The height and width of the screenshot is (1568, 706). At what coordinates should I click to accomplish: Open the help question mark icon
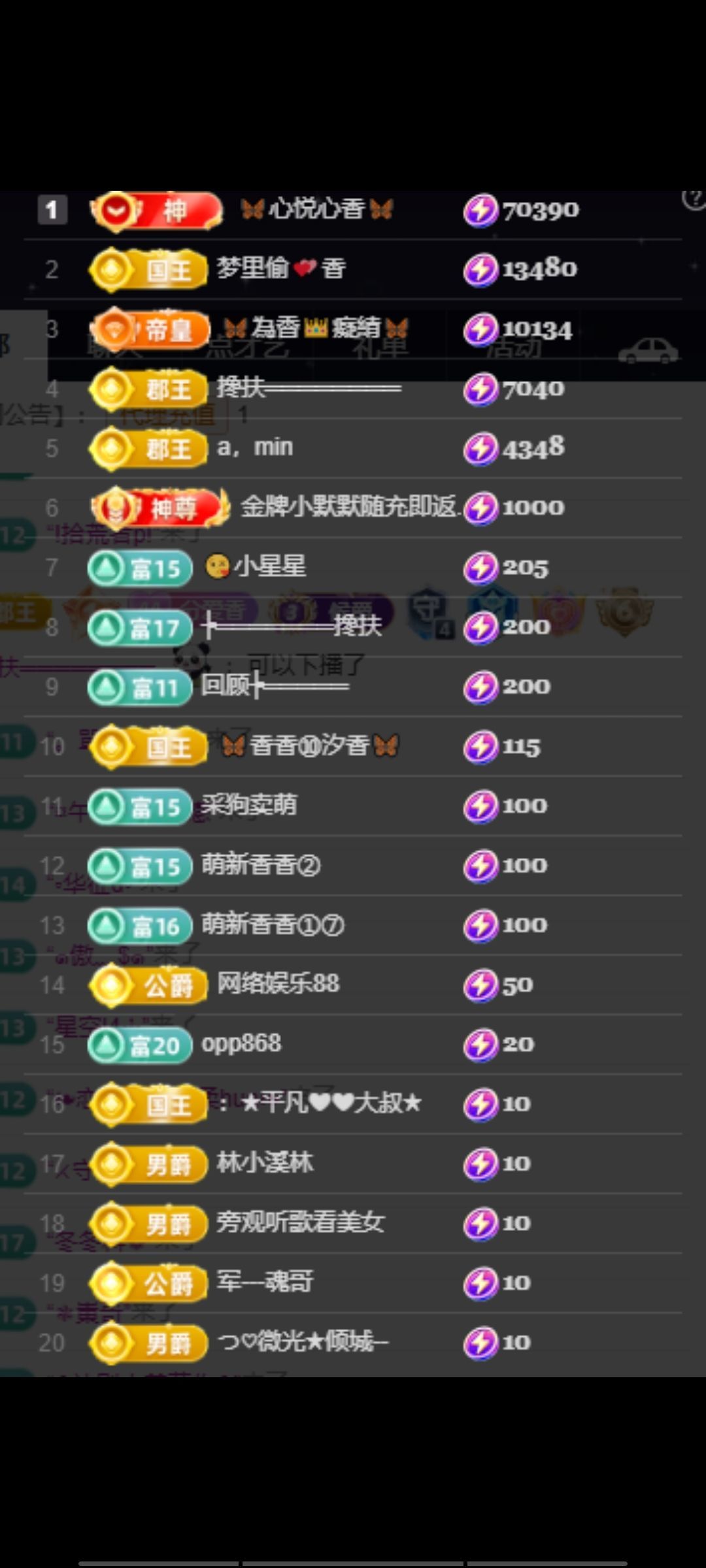coord(693,199)
